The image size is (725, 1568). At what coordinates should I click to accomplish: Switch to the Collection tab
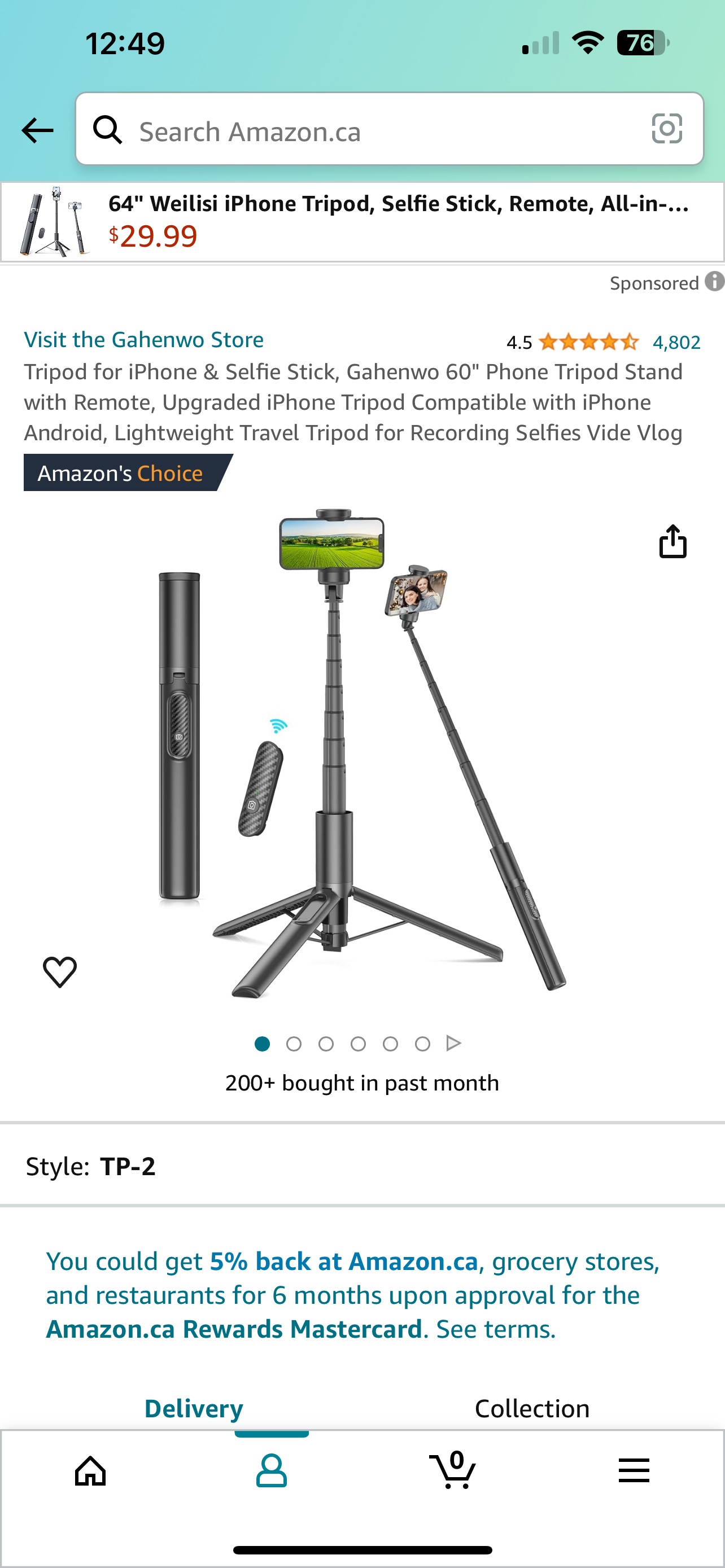(532, 1408)
